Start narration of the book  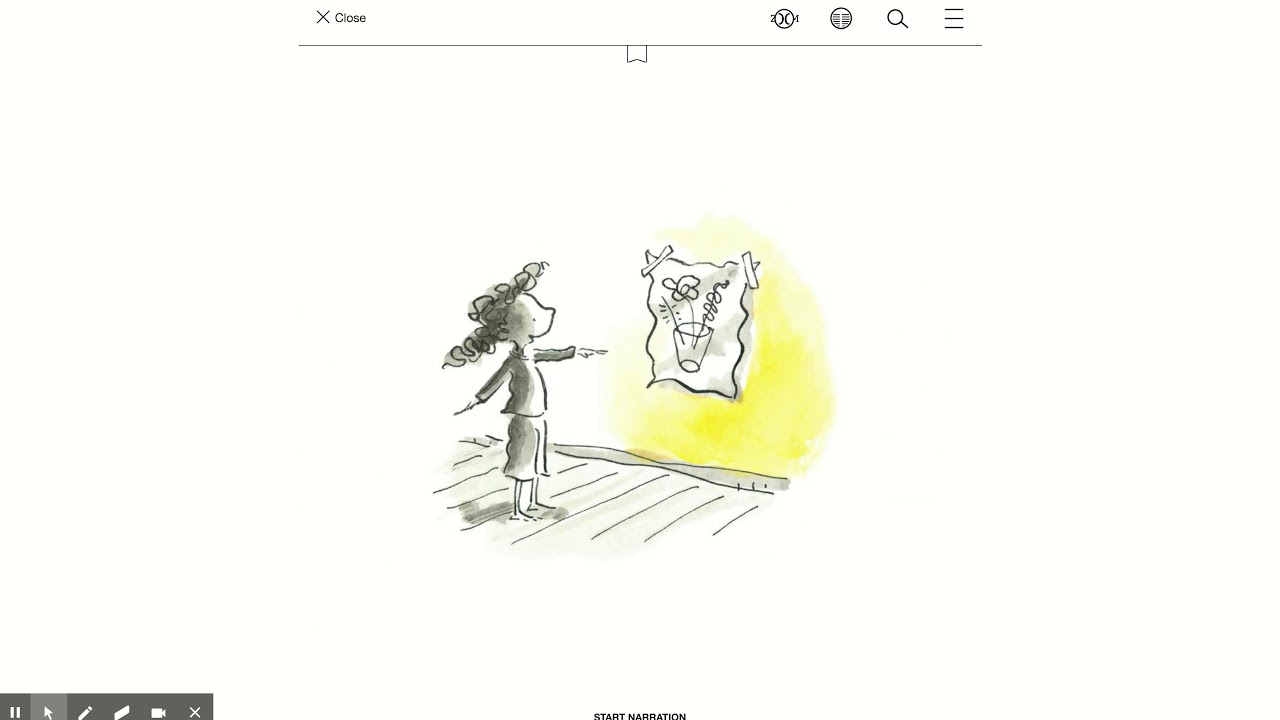(640, 715)
